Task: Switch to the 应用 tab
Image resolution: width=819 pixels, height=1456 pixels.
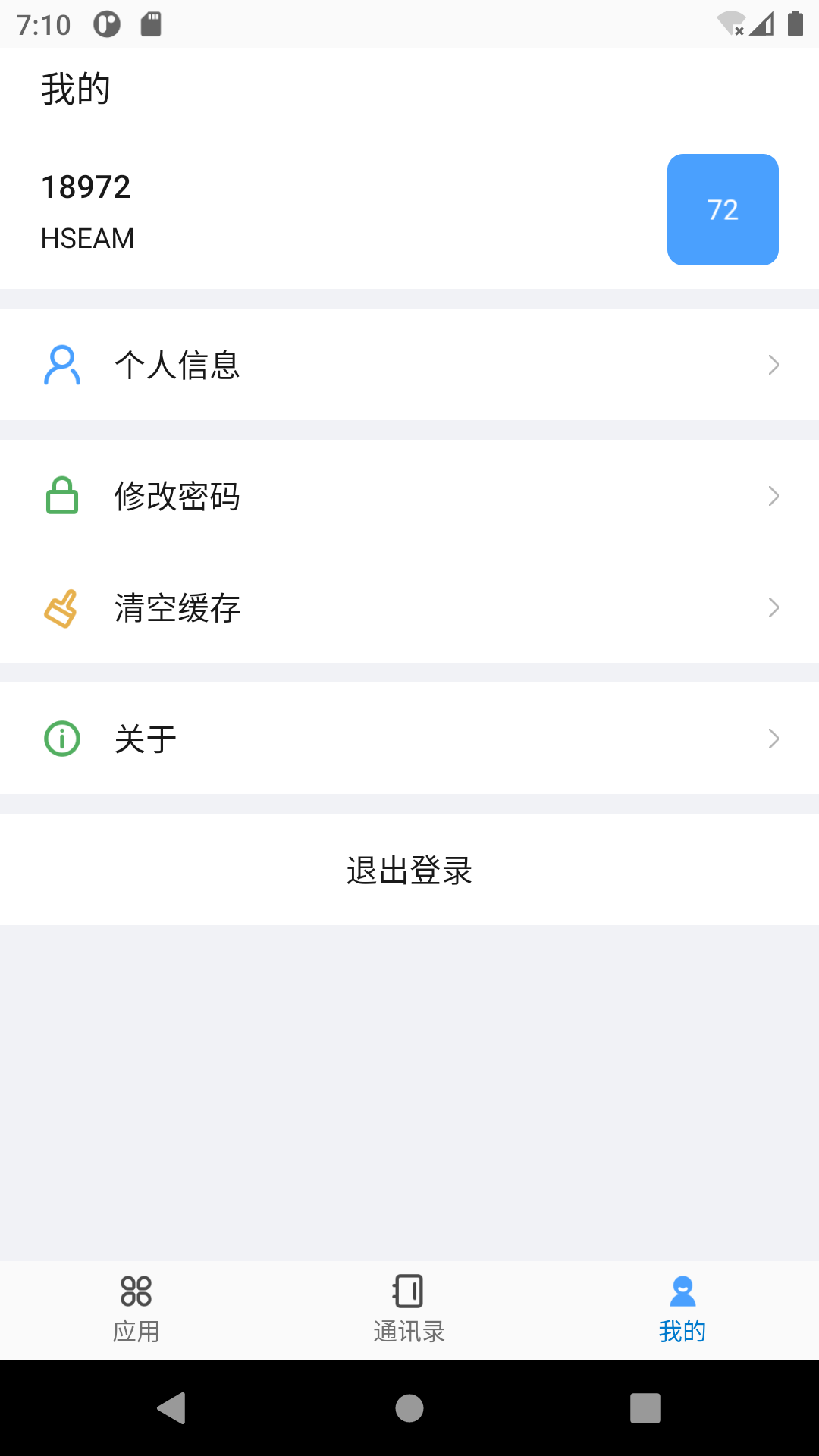Action: tap(136, 1310)
